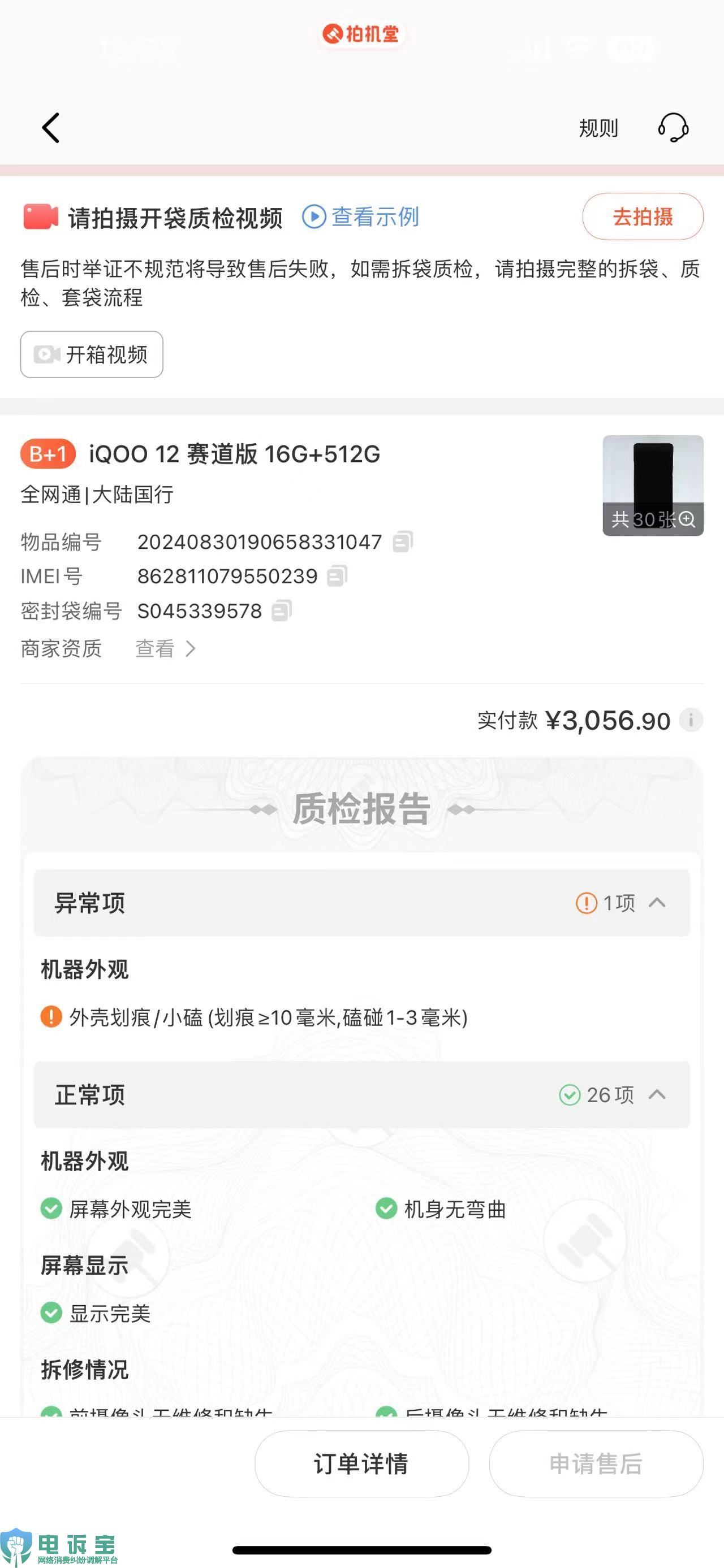Copy the 密封袋编号 sealed bag number

tap(281, 610)
